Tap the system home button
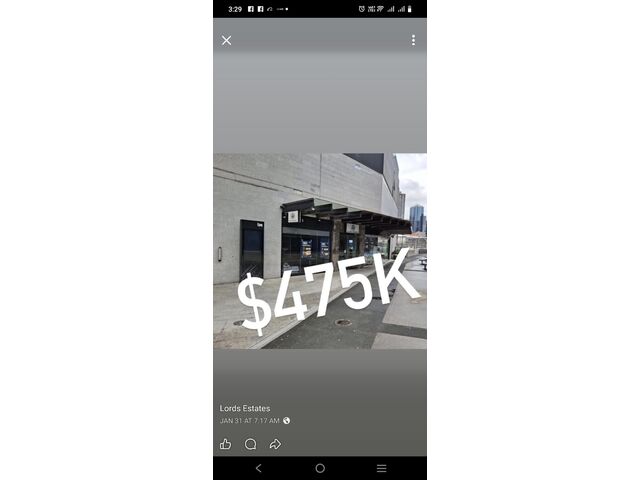The height and width of the screenshot is (480, 640). tap(320, 468)
